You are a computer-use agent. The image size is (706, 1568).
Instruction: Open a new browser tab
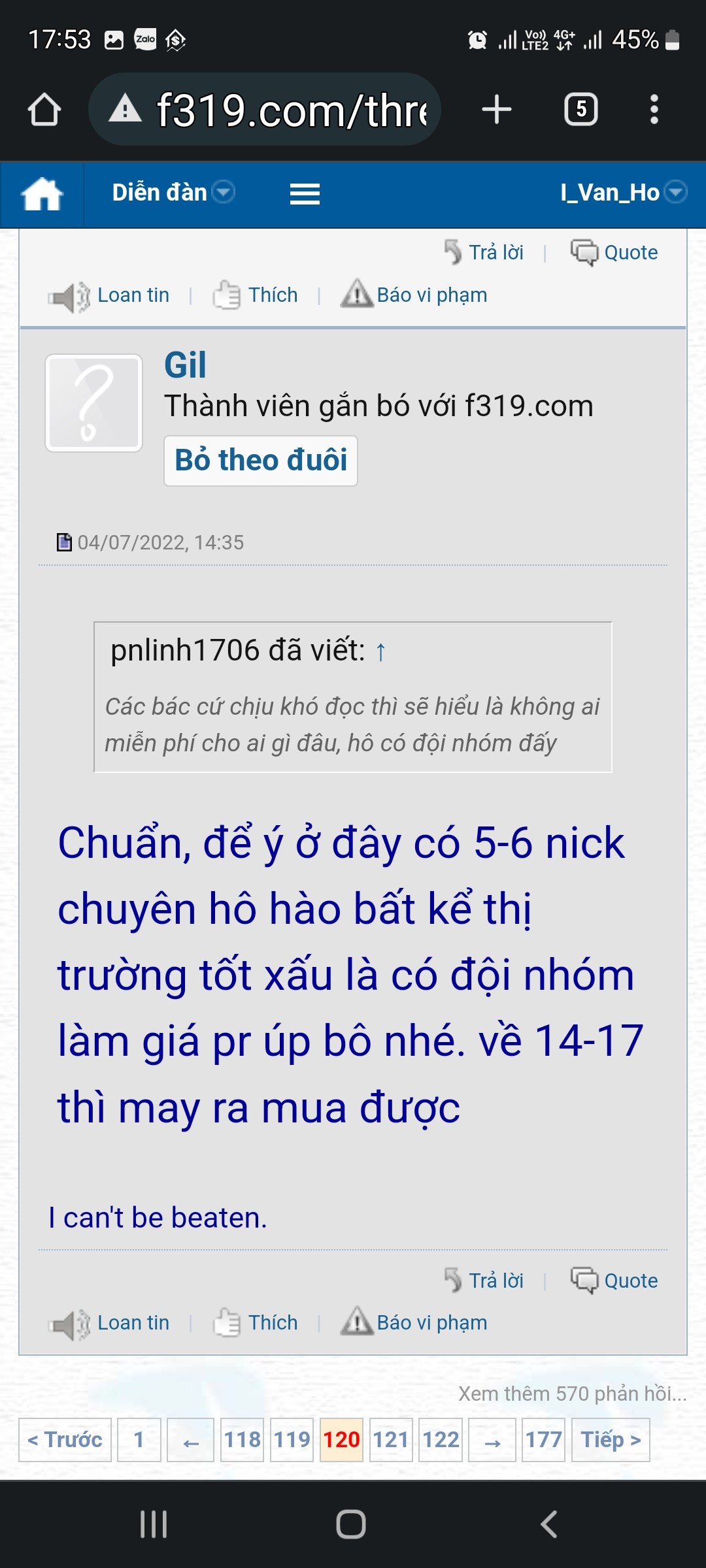coord(497,109)
